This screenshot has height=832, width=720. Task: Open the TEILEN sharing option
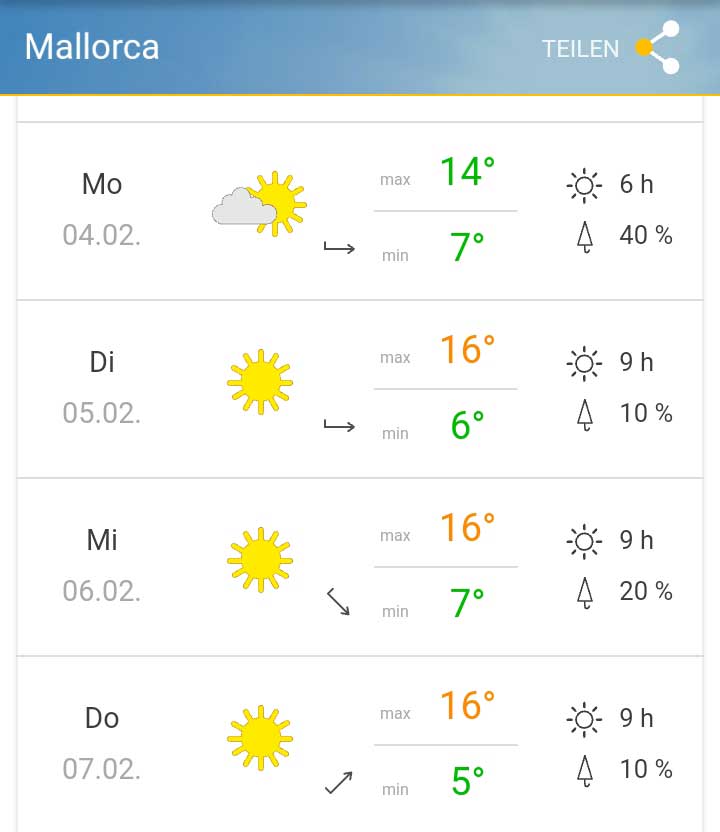pos(580,47)
